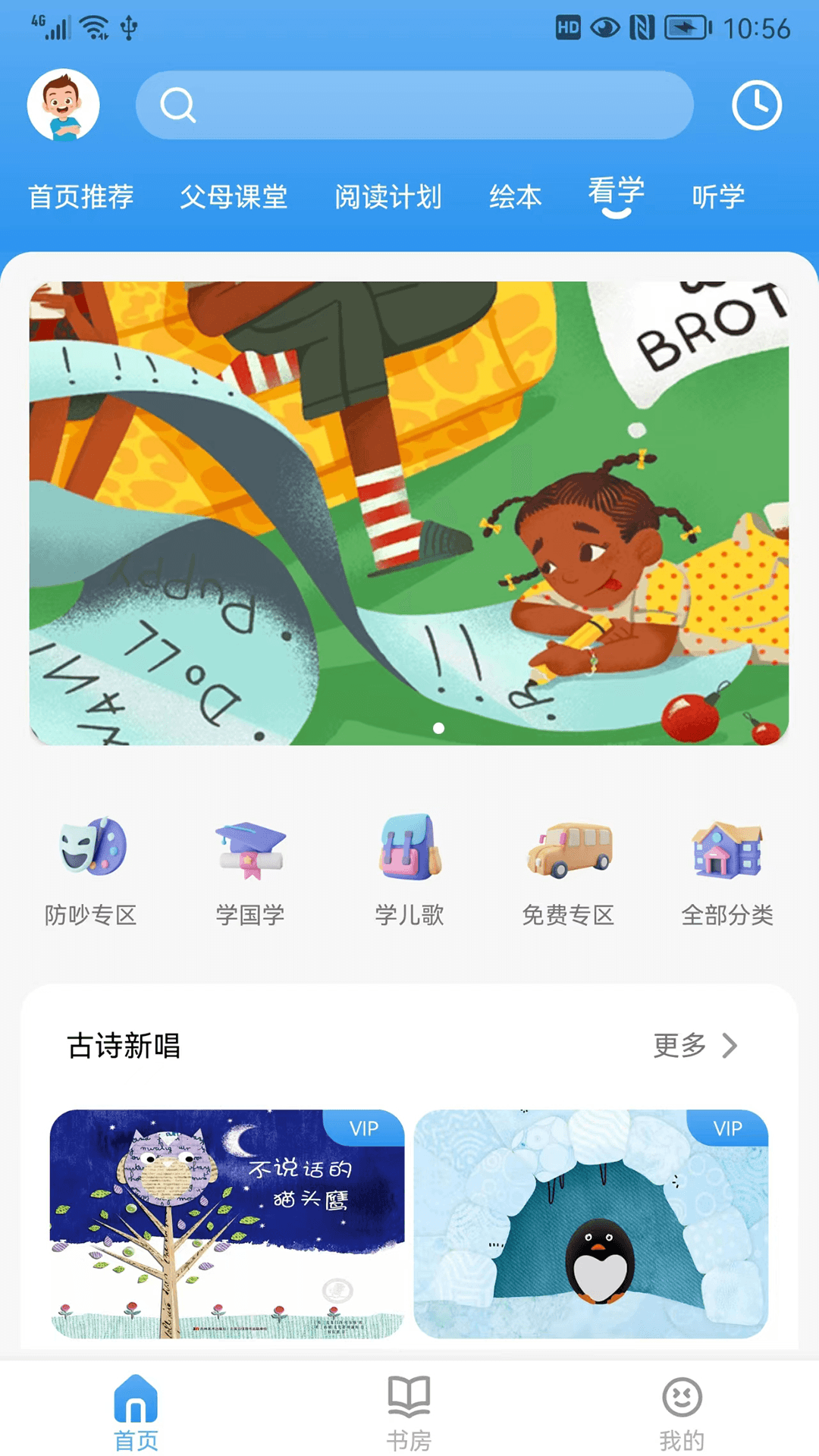This screenshot has height=1456, width=819.
Task: Switch to the 听学 tab
Action: pos(716,196)
